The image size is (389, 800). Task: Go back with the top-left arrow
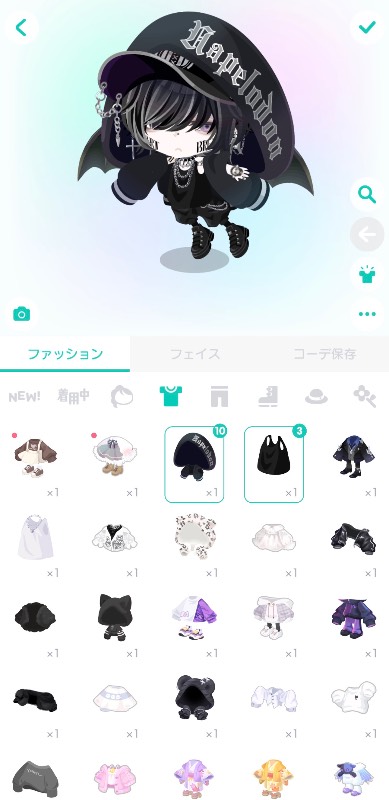click(x=21, y=28)
